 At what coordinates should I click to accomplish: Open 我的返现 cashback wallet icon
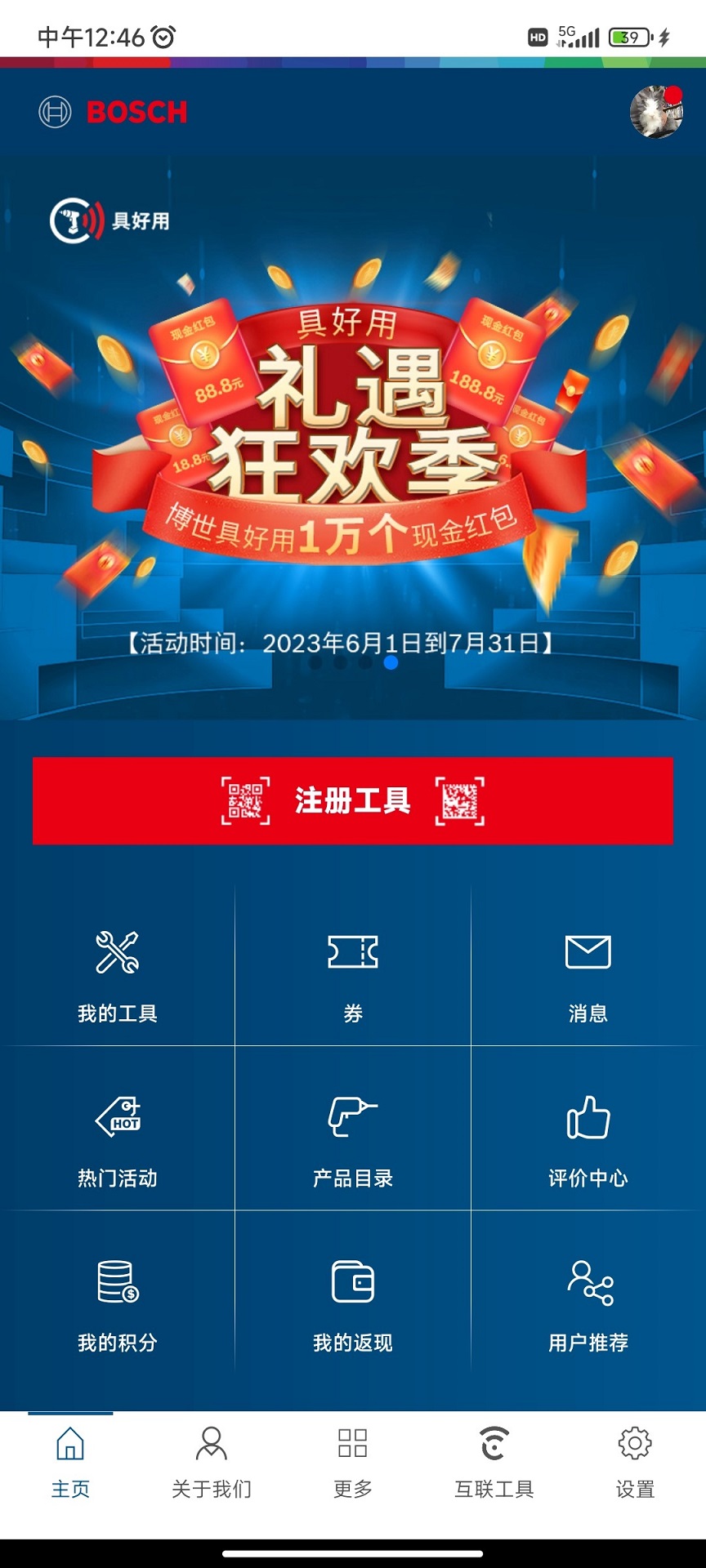pos(352,1281)
